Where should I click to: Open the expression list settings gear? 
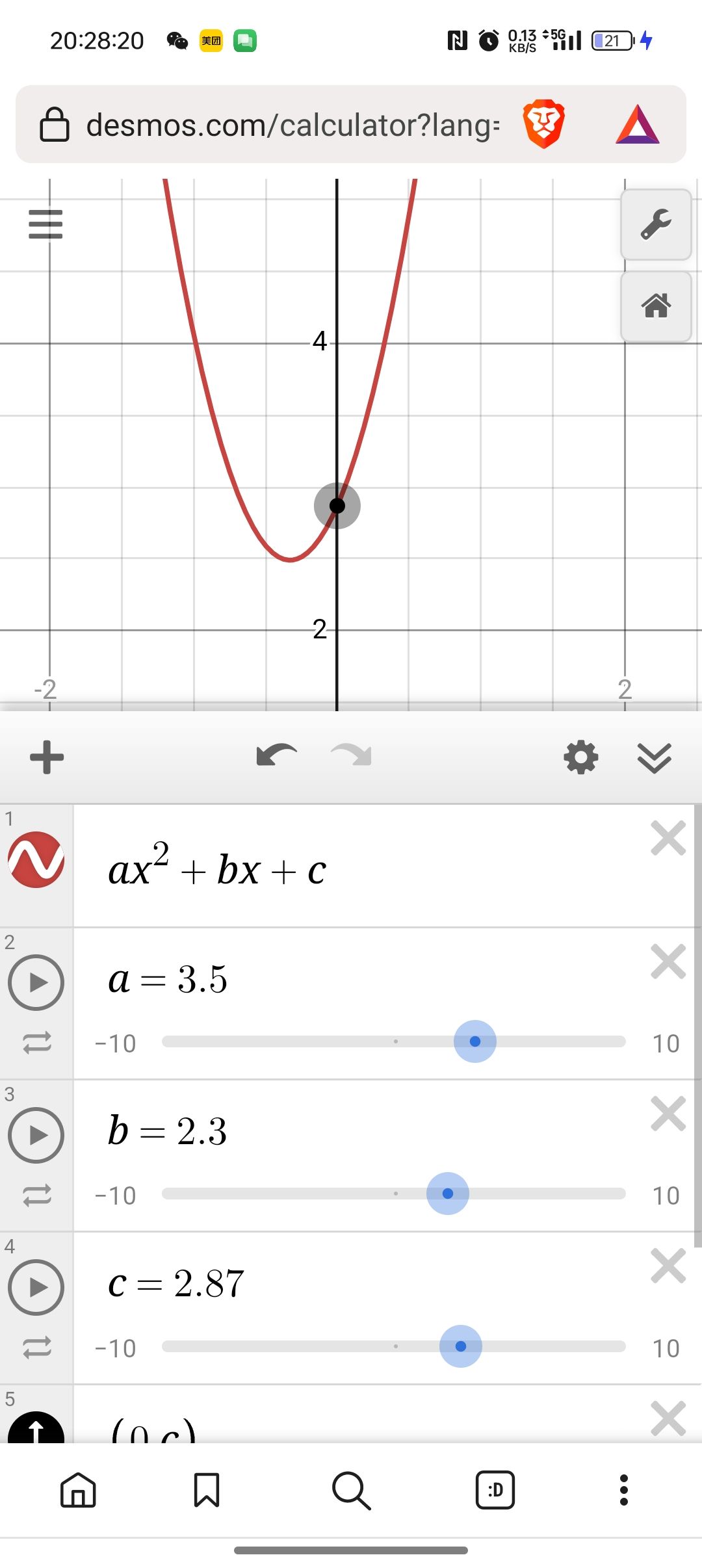click(x=580, y=757)
